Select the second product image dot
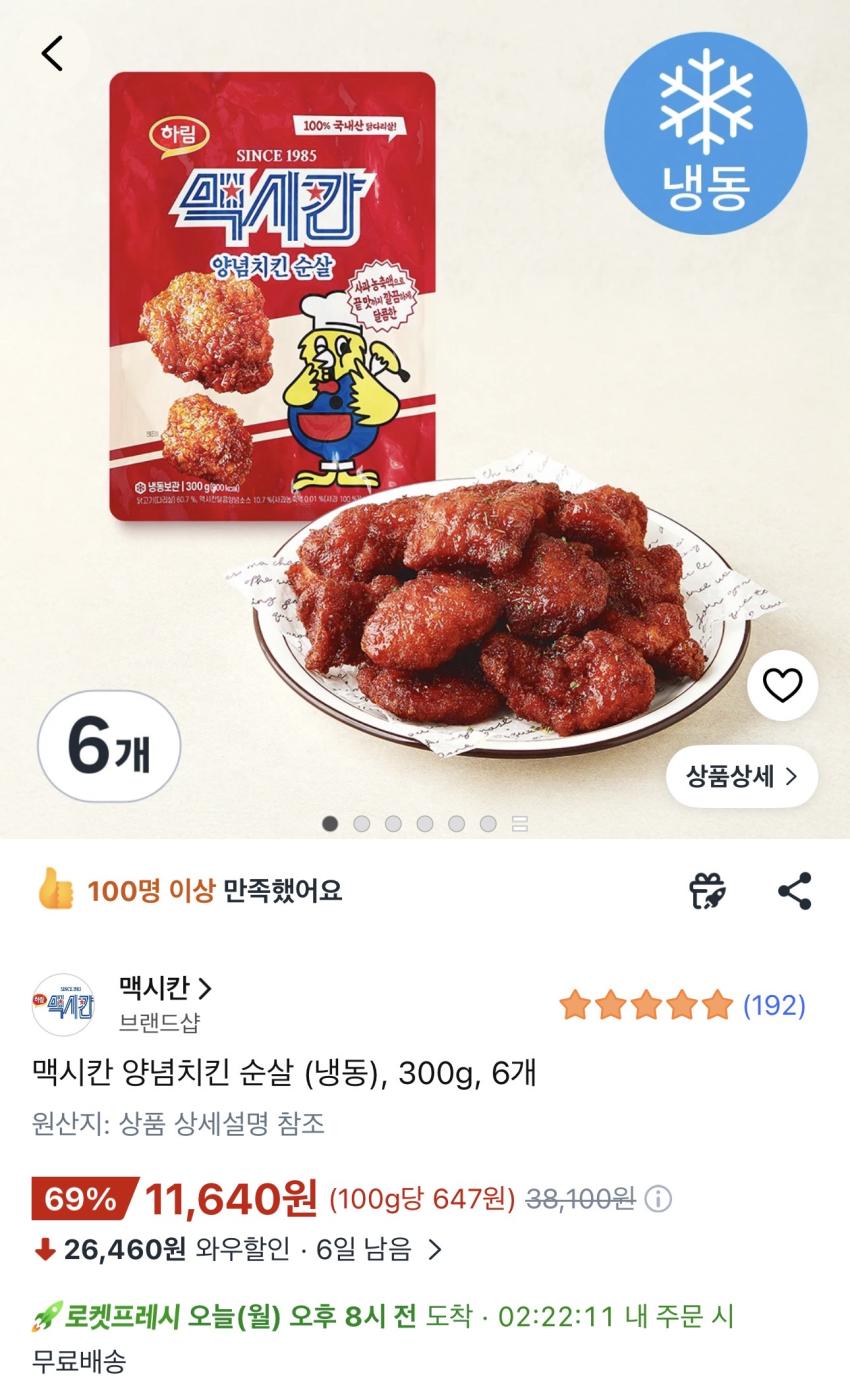The width and height of the screenshot is (850, 1400). [x=362, y=823]
